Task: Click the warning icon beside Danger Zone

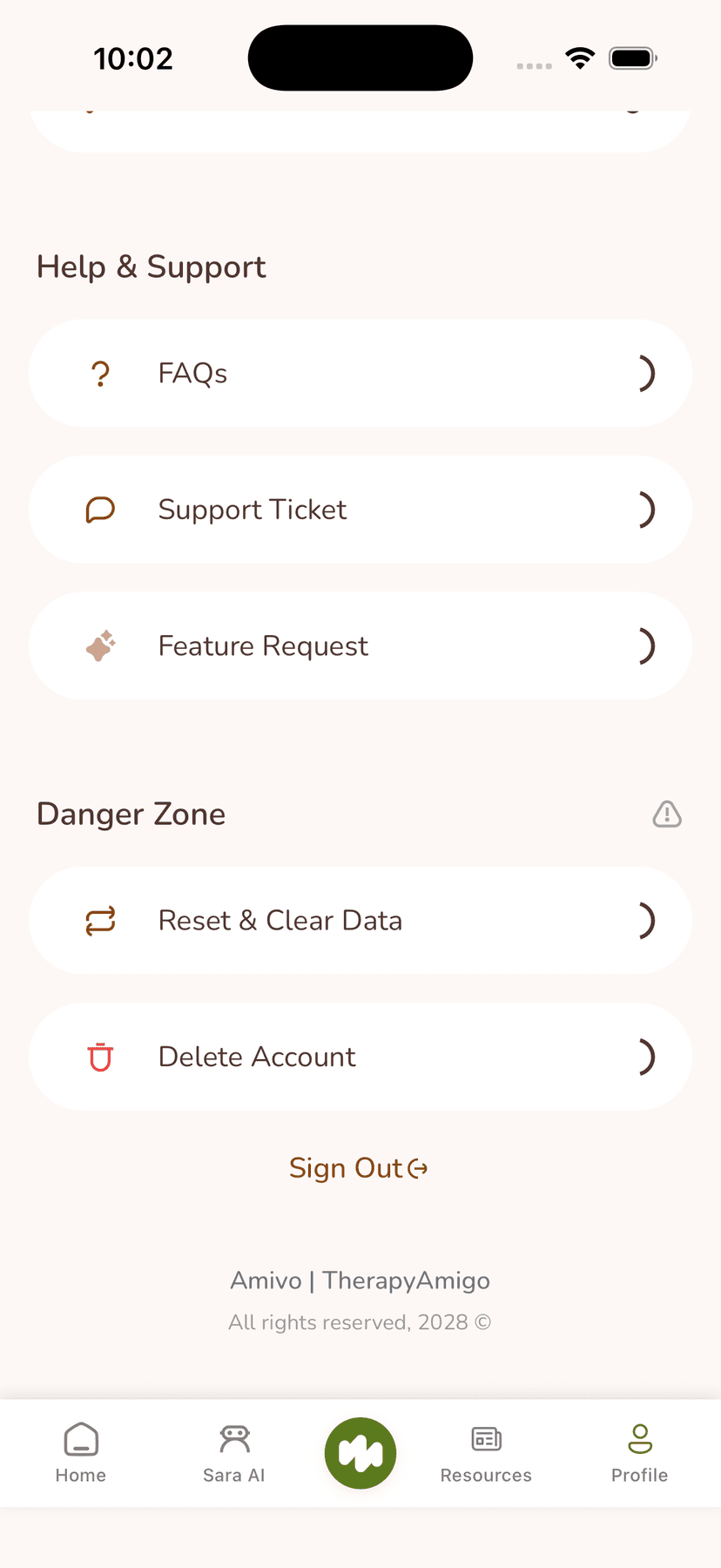Action: 666,814
